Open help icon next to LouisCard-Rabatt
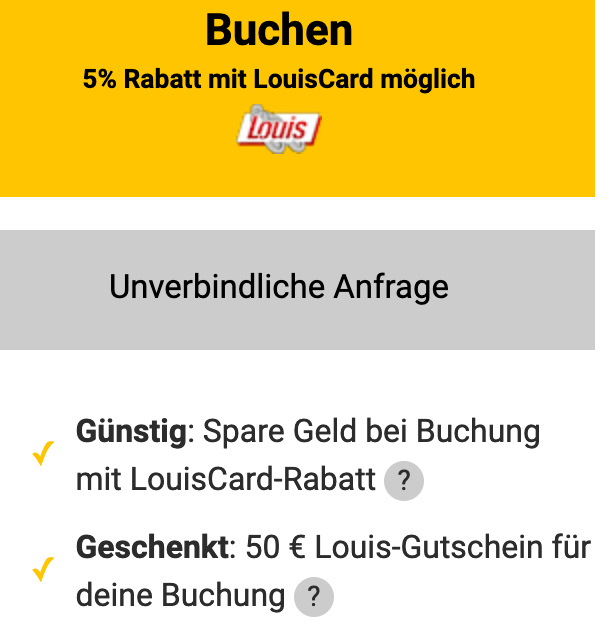612x644 pixels. (x=404, y=481)
